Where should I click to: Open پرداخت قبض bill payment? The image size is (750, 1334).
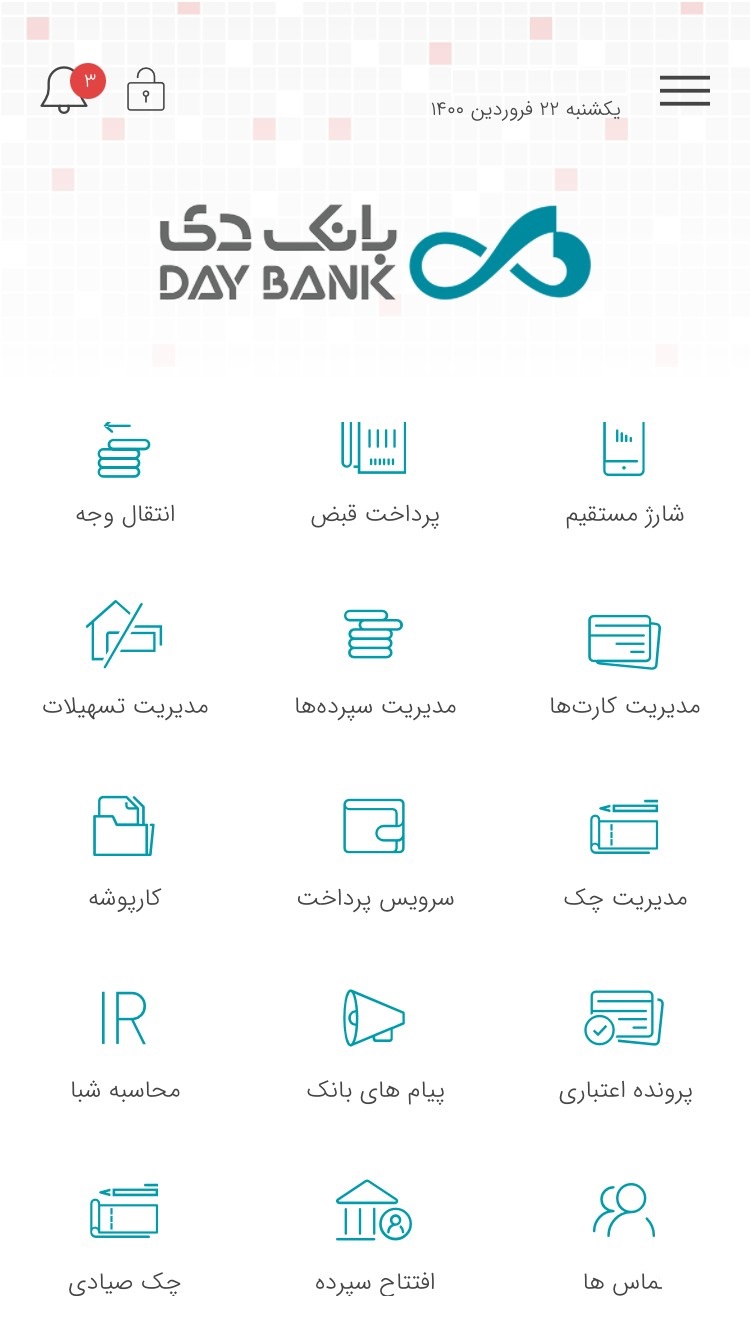[375, 474]
